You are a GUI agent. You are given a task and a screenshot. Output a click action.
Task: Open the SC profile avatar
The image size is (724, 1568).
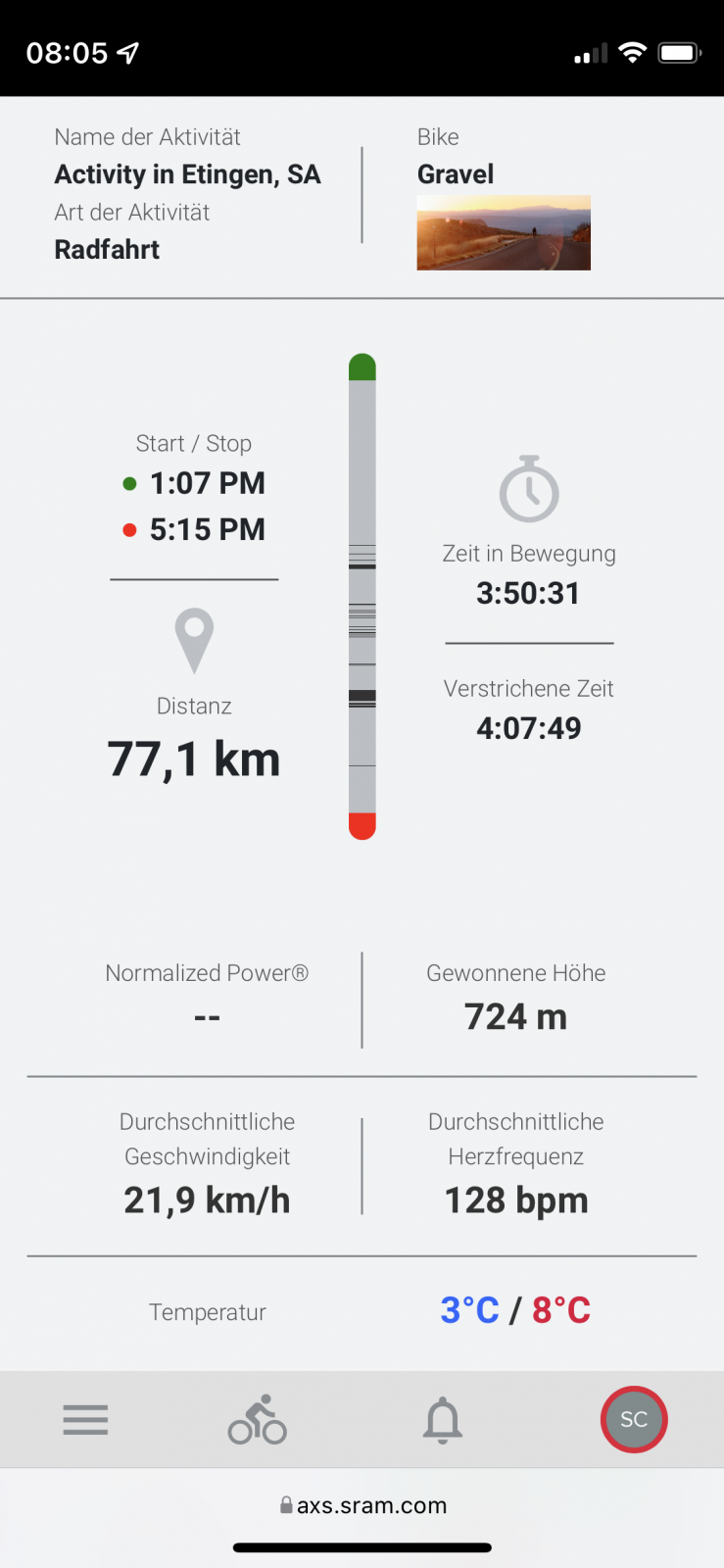(634, 1420)
